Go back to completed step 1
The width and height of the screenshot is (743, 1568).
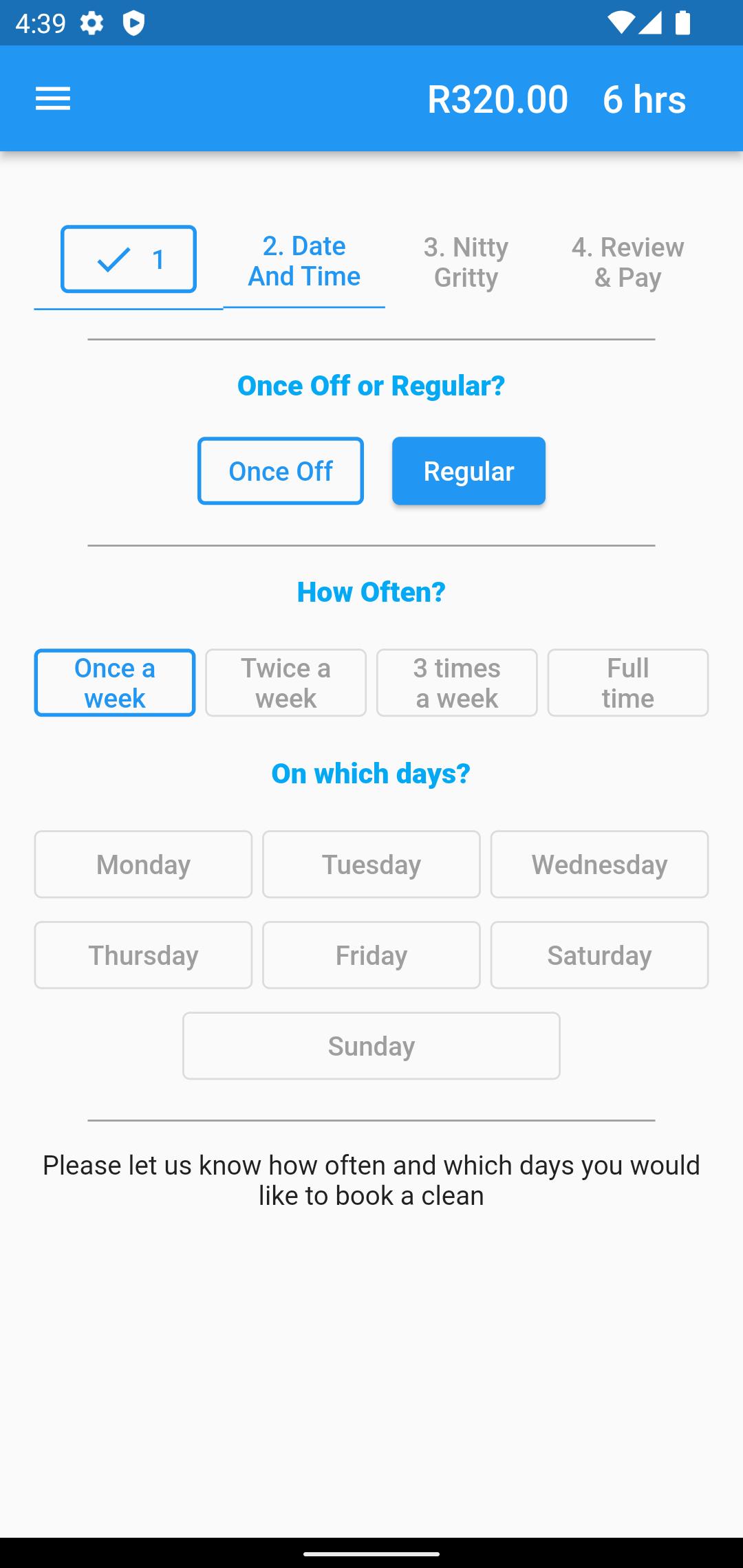(x=129, y=259)
